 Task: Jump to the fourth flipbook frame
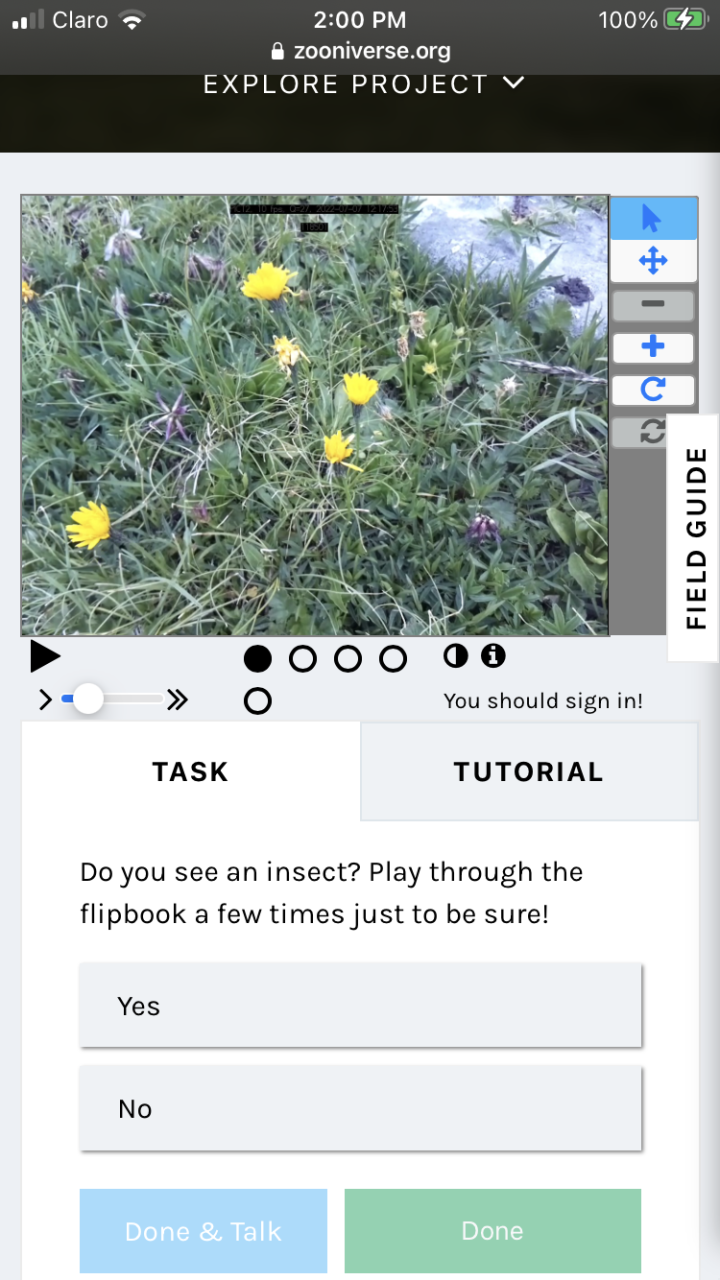point(393,659)
